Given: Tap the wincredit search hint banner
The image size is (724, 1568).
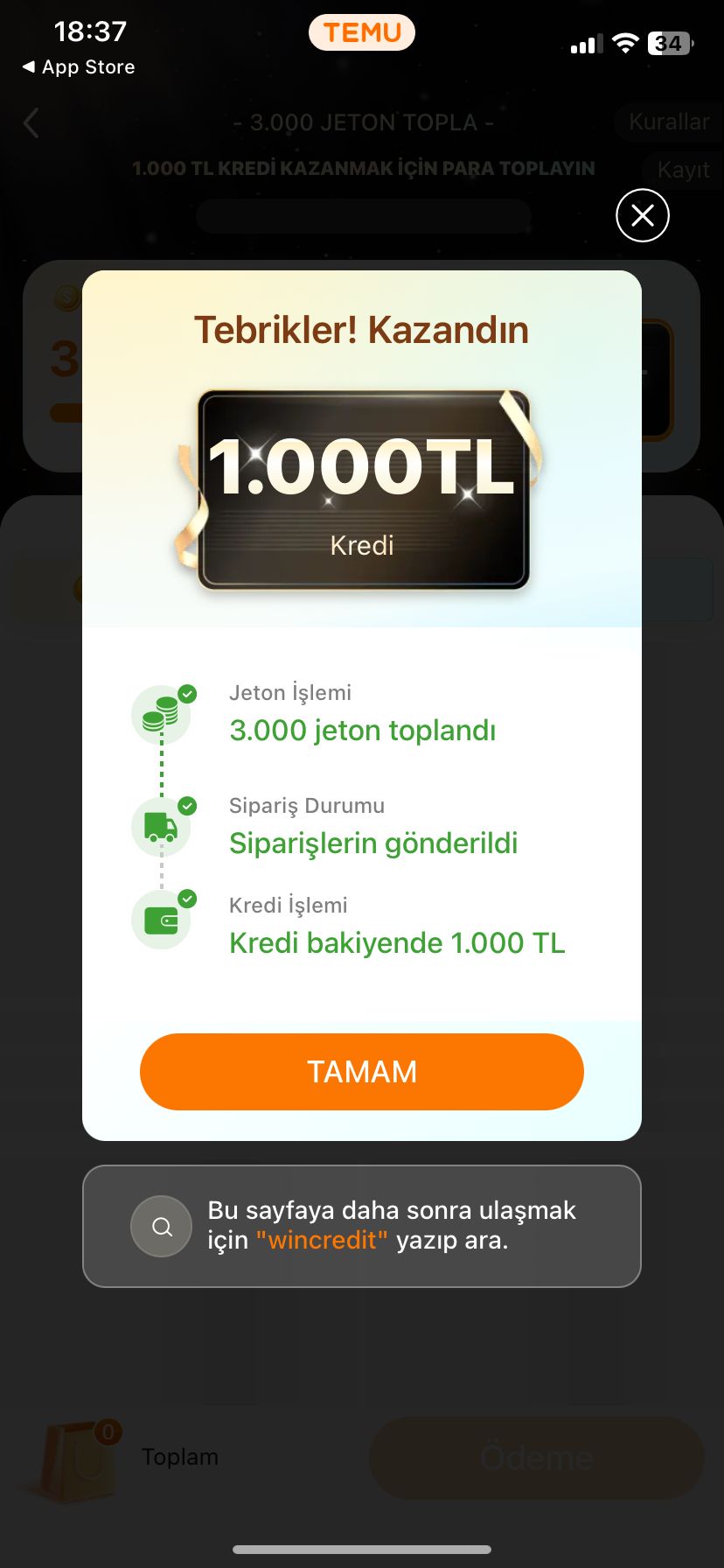Looking at the screenshot, I should (361, 1226).
